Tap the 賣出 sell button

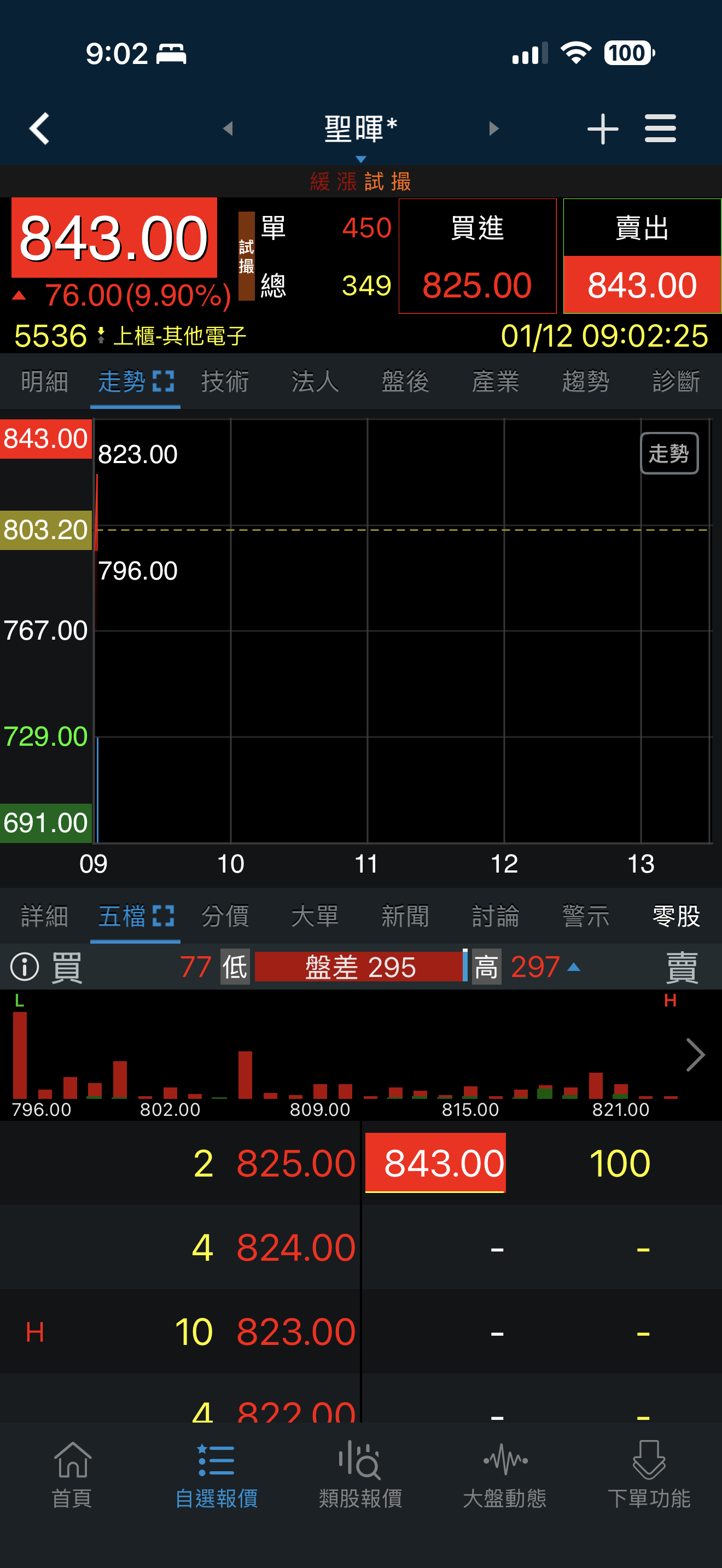pos(642,256)
